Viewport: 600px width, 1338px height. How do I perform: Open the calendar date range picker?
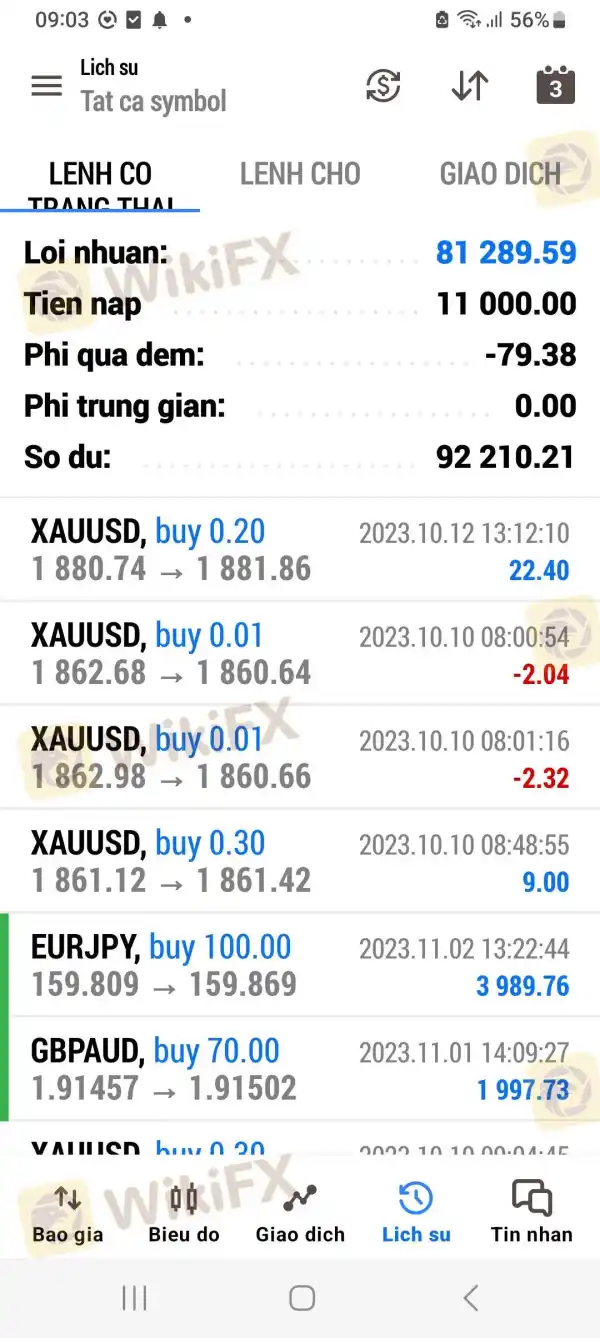[x=555, y=86]
